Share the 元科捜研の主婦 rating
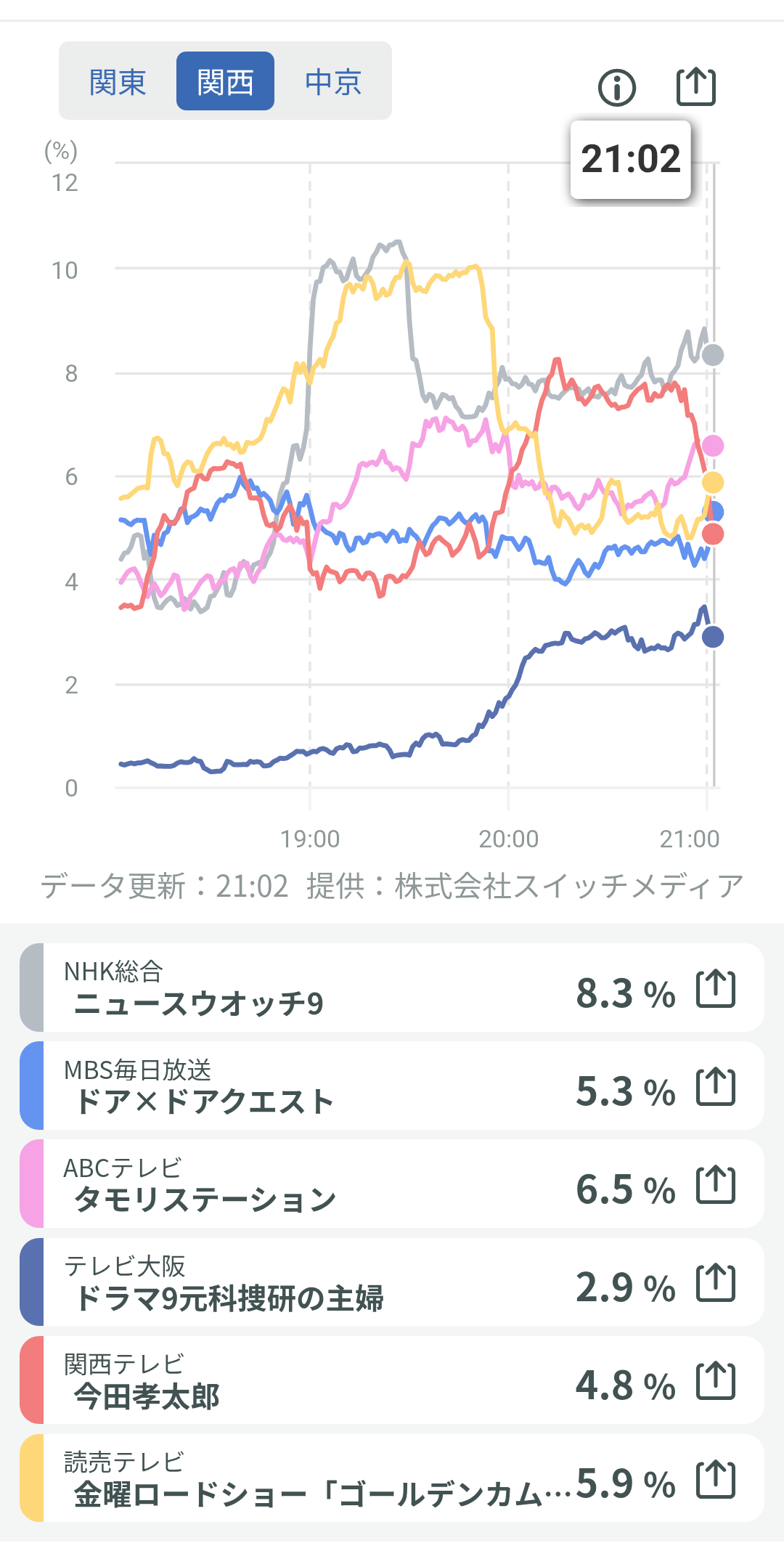This screenshot has width=784, height=1551. click(716, 1283)
